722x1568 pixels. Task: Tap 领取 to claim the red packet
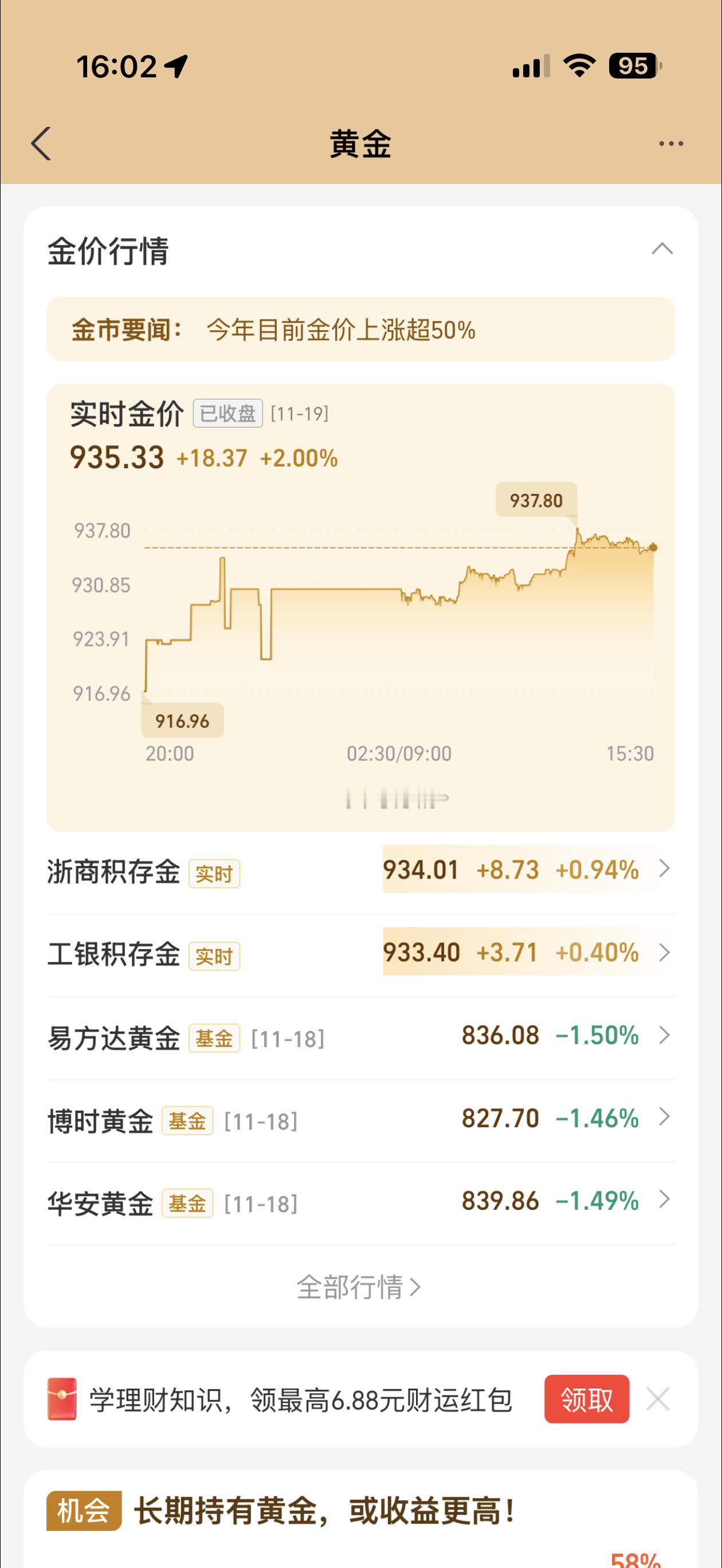click(587, 1400)
